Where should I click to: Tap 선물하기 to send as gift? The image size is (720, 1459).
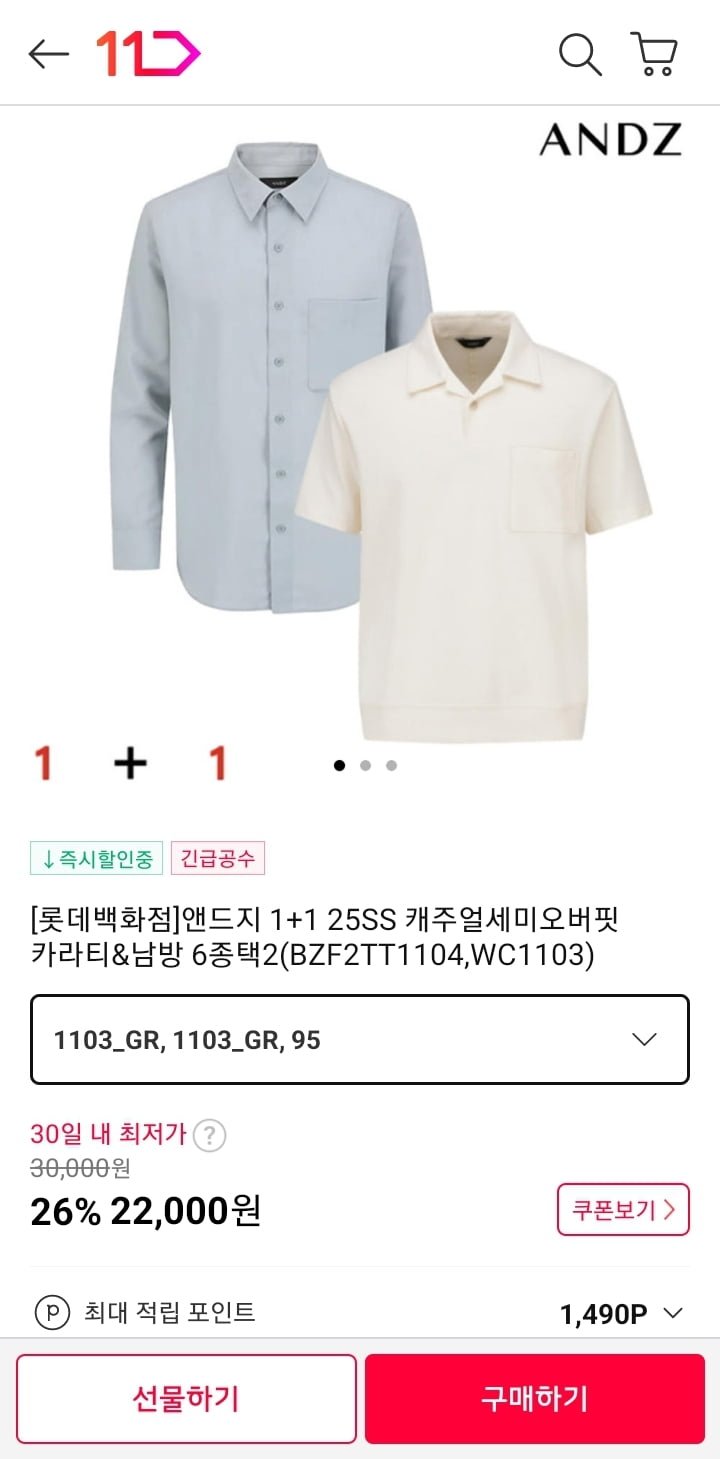(186, 1399)
